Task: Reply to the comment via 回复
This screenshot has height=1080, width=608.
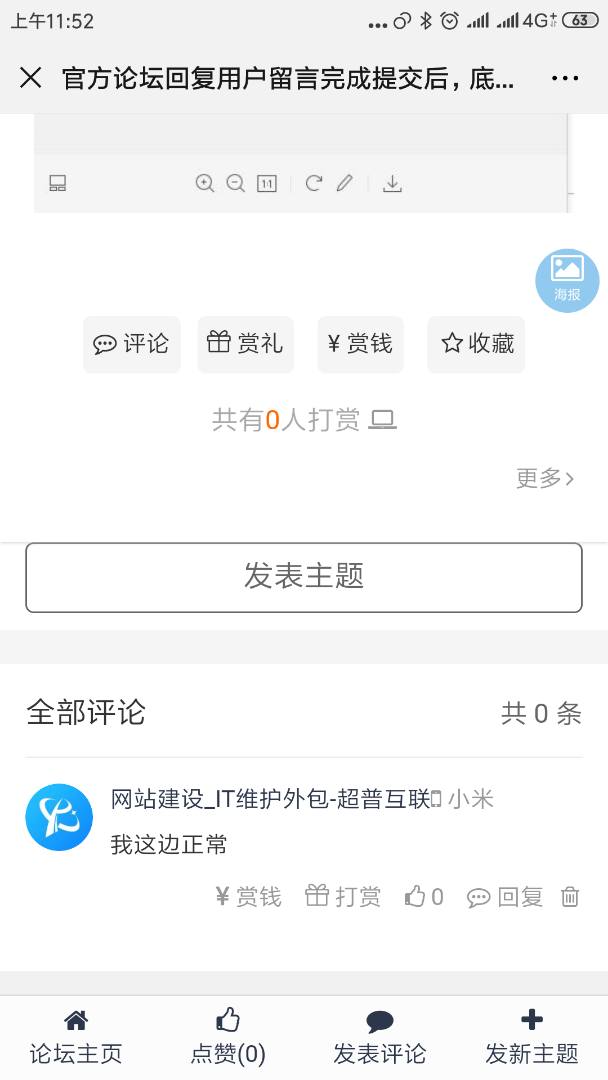Action: pyautogui.click(x=505, y=897)
